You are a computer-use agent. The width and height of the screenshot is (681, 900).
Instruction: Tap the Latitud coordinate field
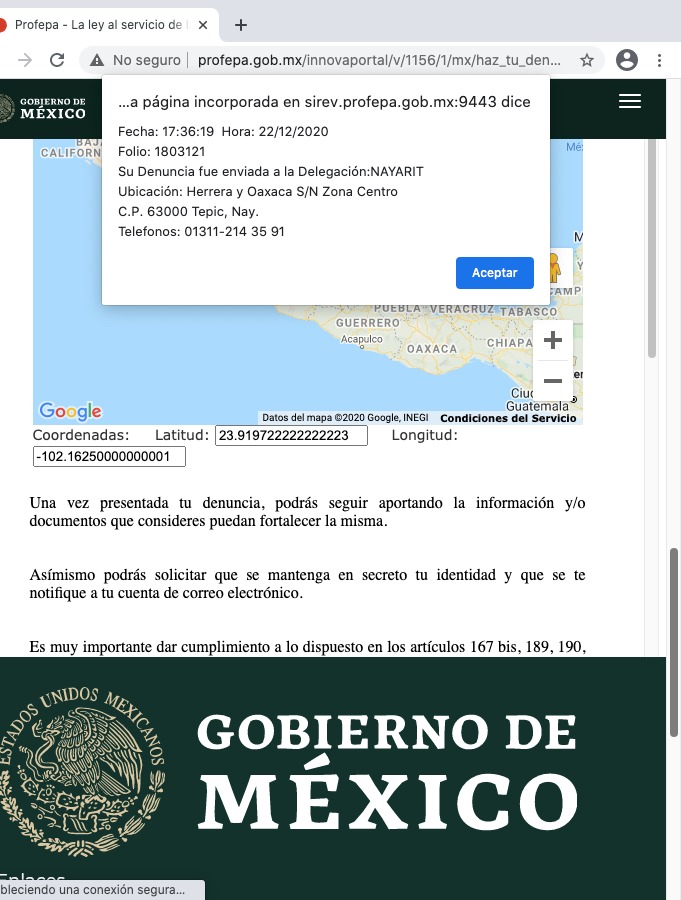coord(291,436)
